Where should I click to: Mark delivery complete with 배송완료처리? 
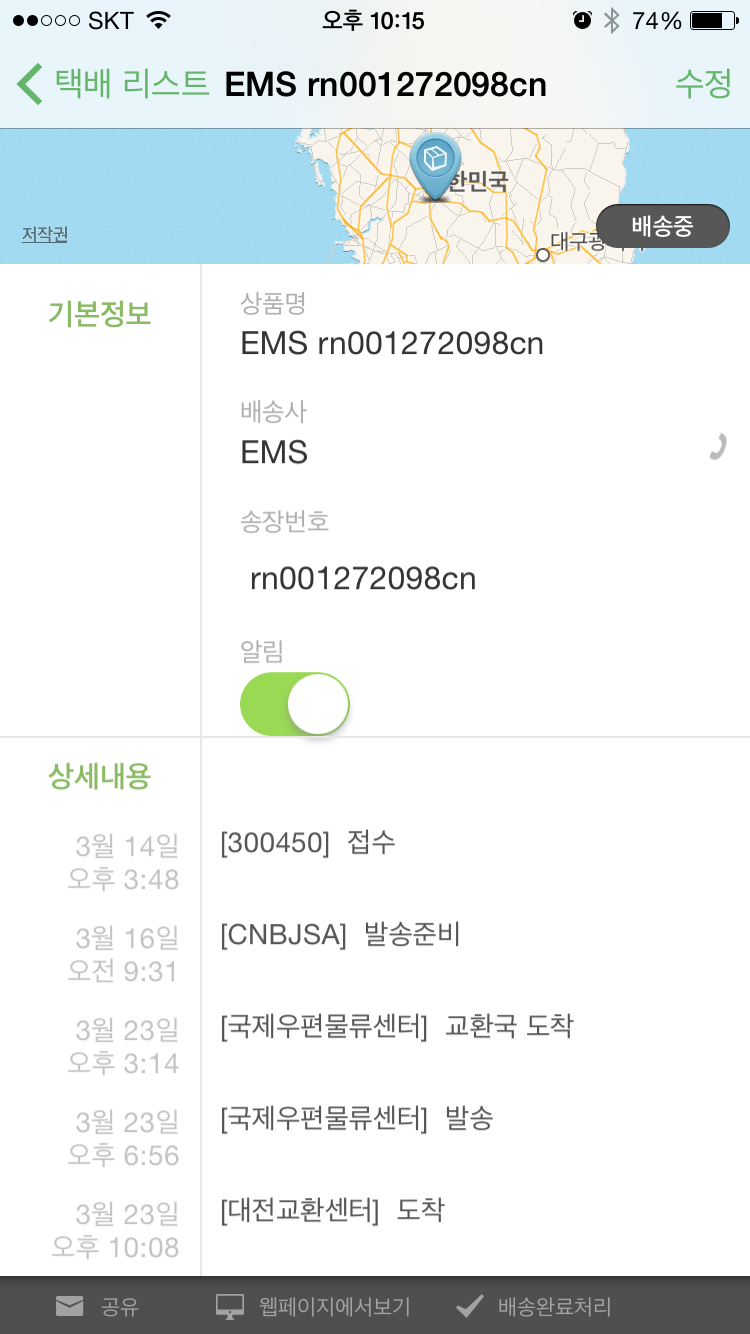[x=533, y=1306]
